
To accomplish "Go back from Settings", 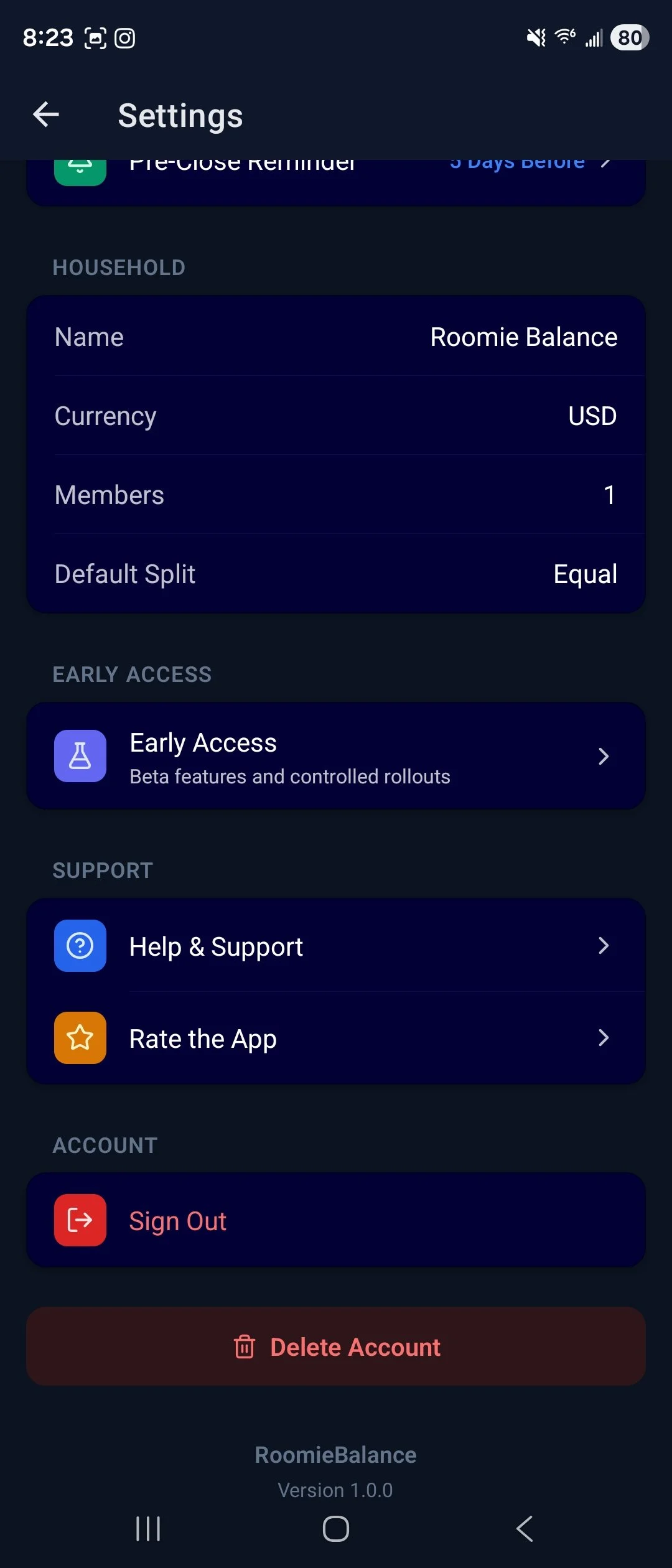I will [46, 114].
